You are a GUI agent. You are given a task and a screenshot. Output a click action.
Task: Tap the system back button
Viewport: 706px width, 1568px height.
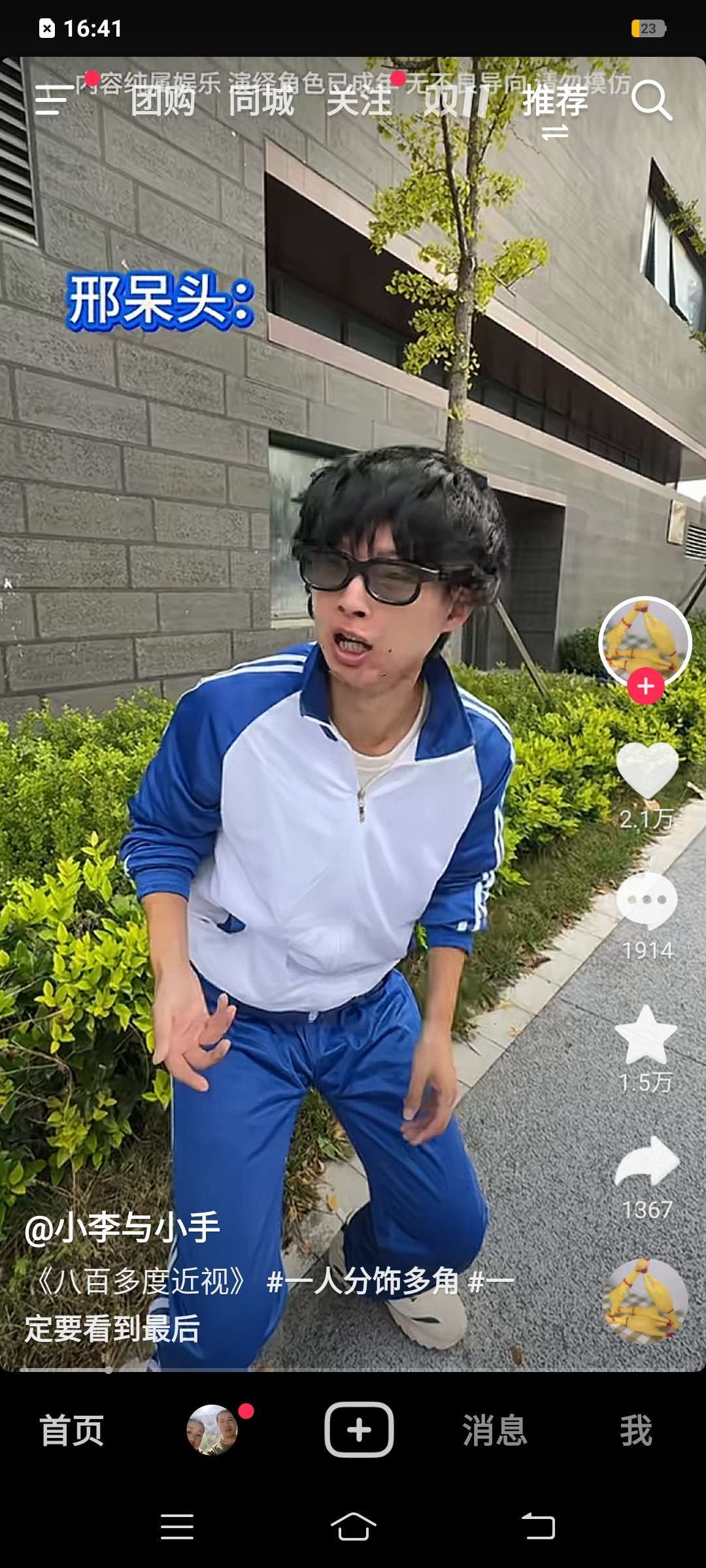[x=538, y=1527]
